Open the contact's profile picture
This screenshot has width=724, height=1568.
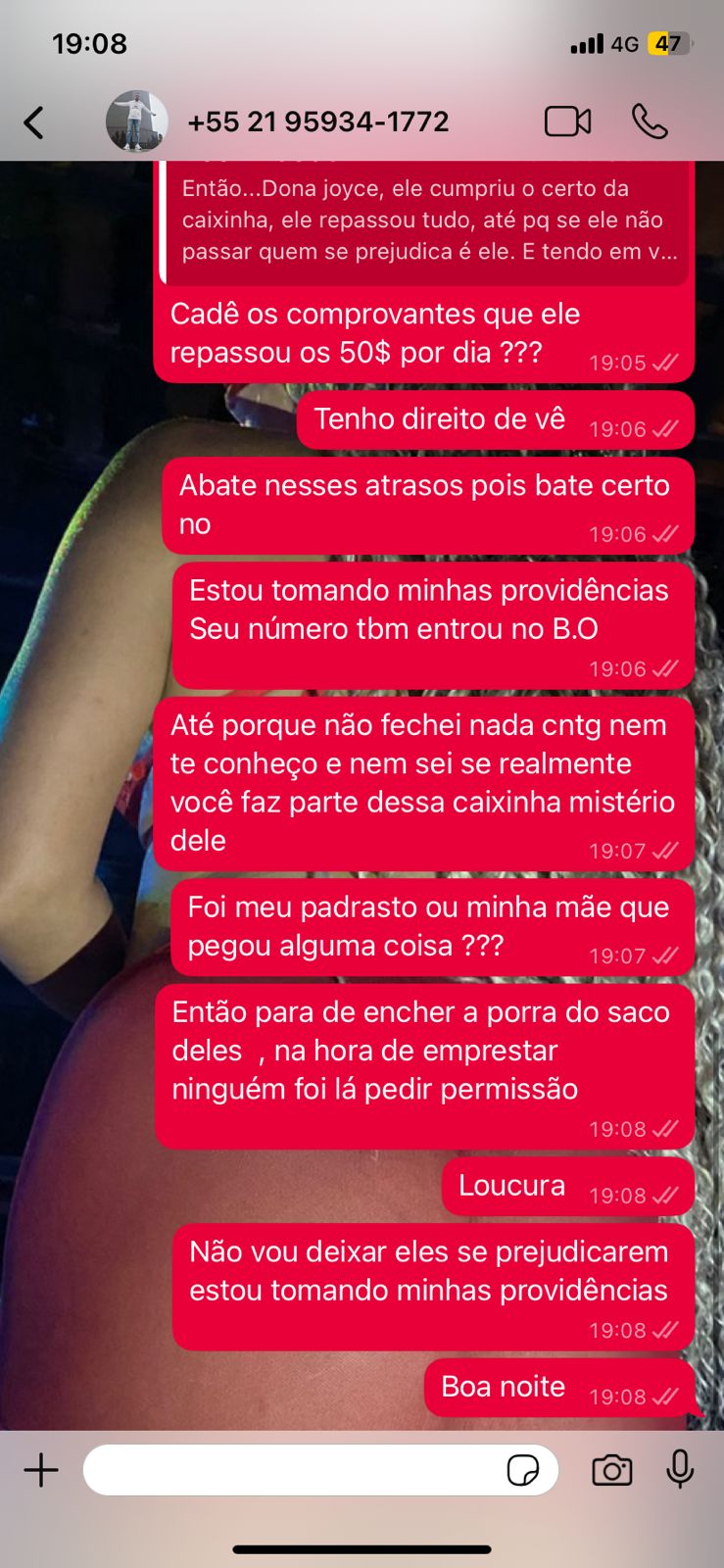click(136, 122)
